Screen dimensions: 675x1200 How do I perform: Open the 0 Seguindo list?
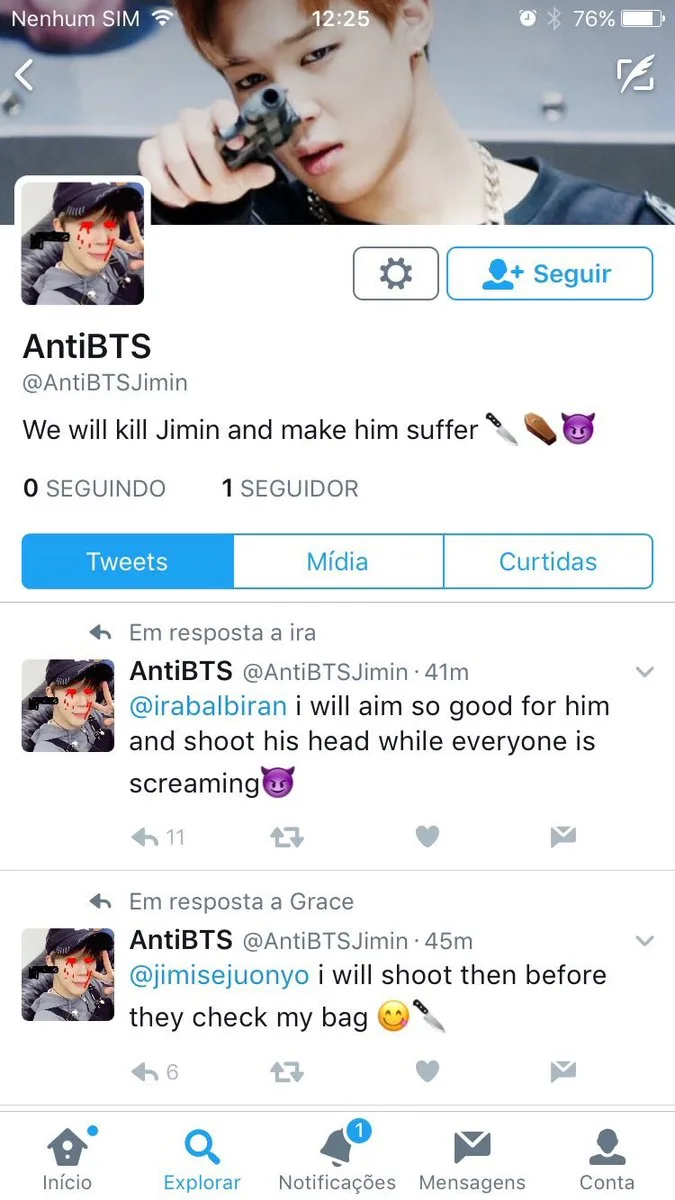94,488
